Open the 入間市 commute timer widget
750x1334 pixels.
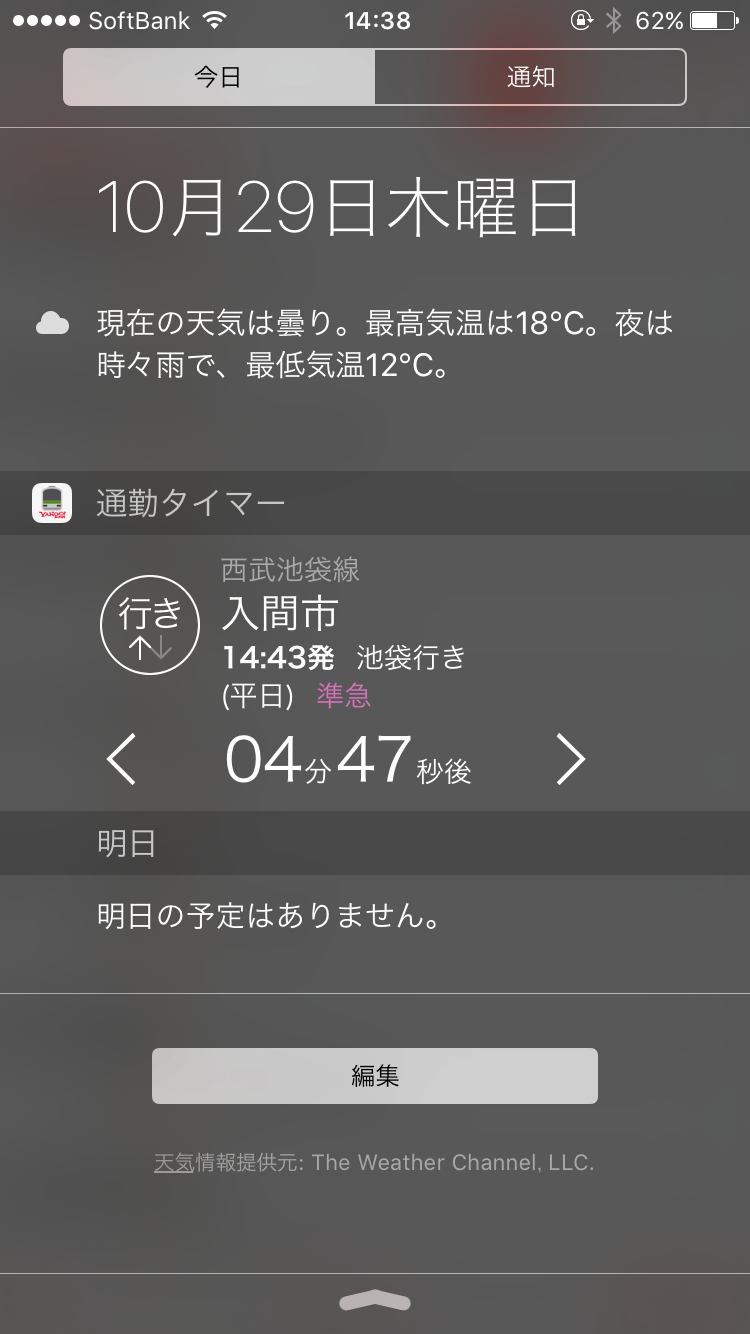click(x=375, y=672)
